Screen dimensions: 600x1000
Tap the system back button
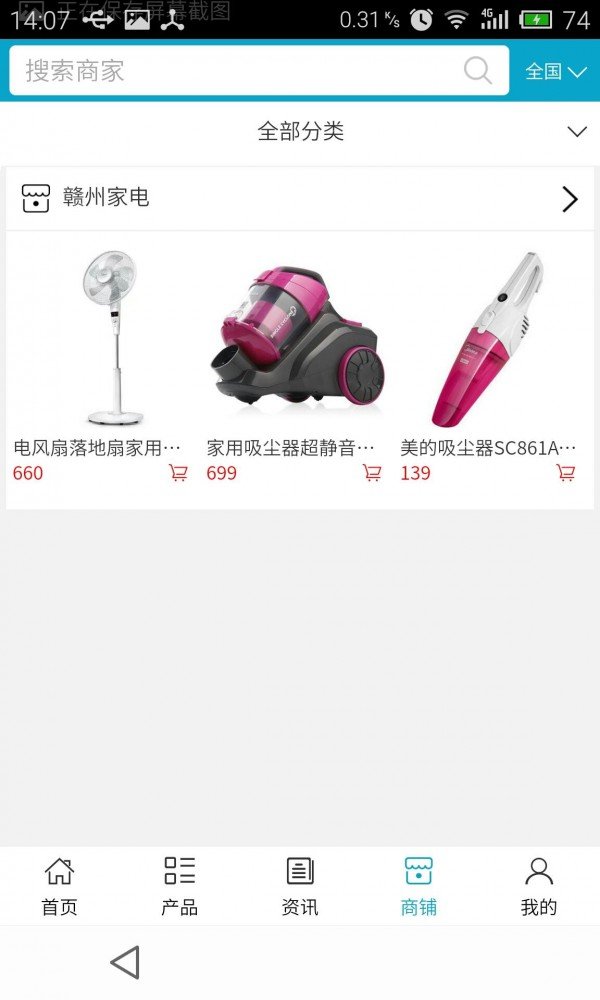tap(125, 963)
